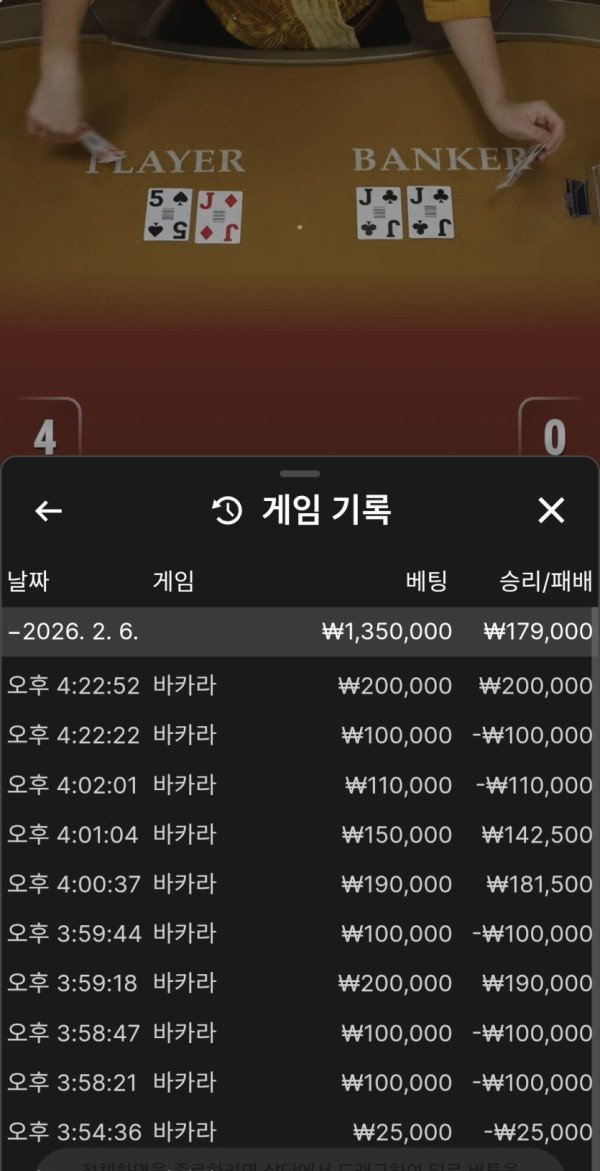View details of the 오후 4:02:01 round

coord(299,785)
